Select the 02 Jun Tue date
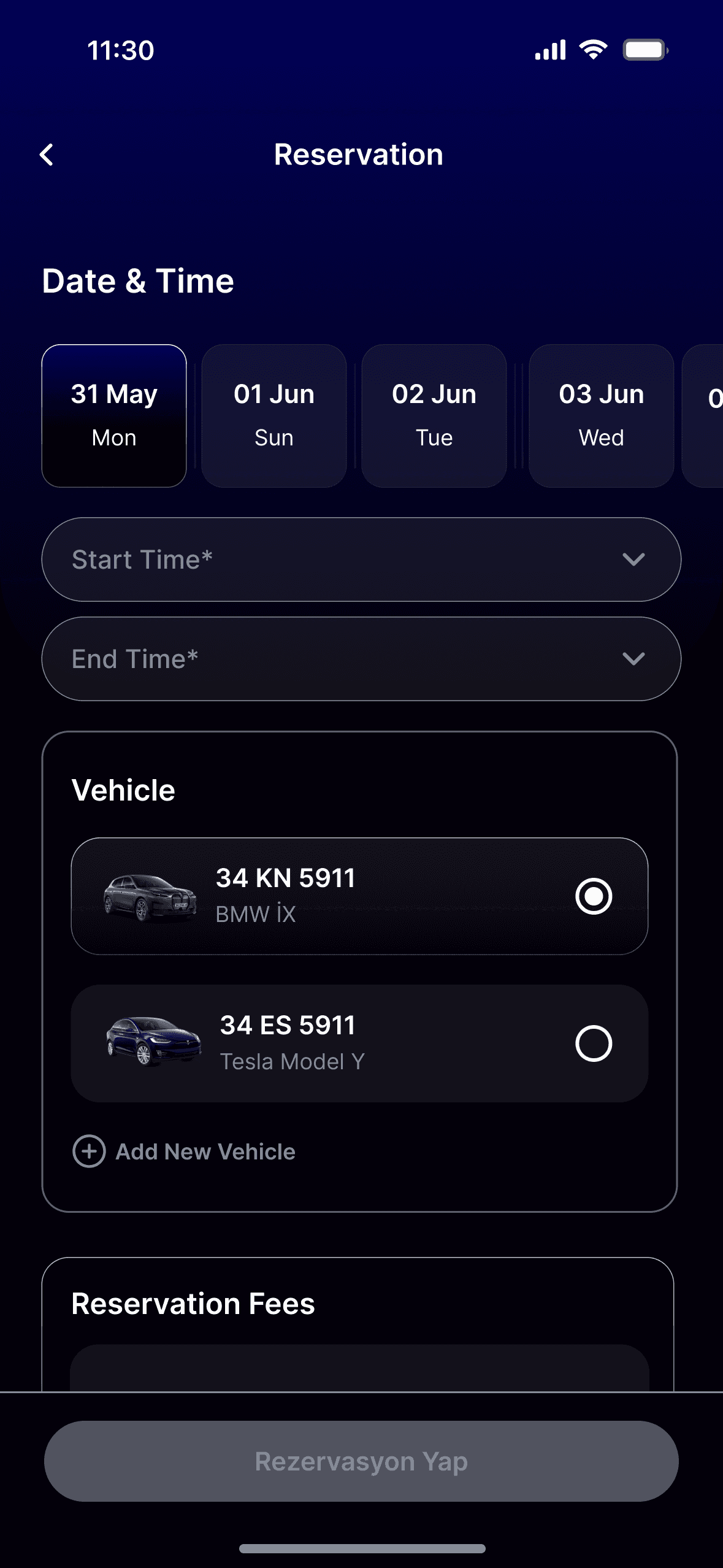Screen dimensions: 723x1568 [x=434, y=416]
